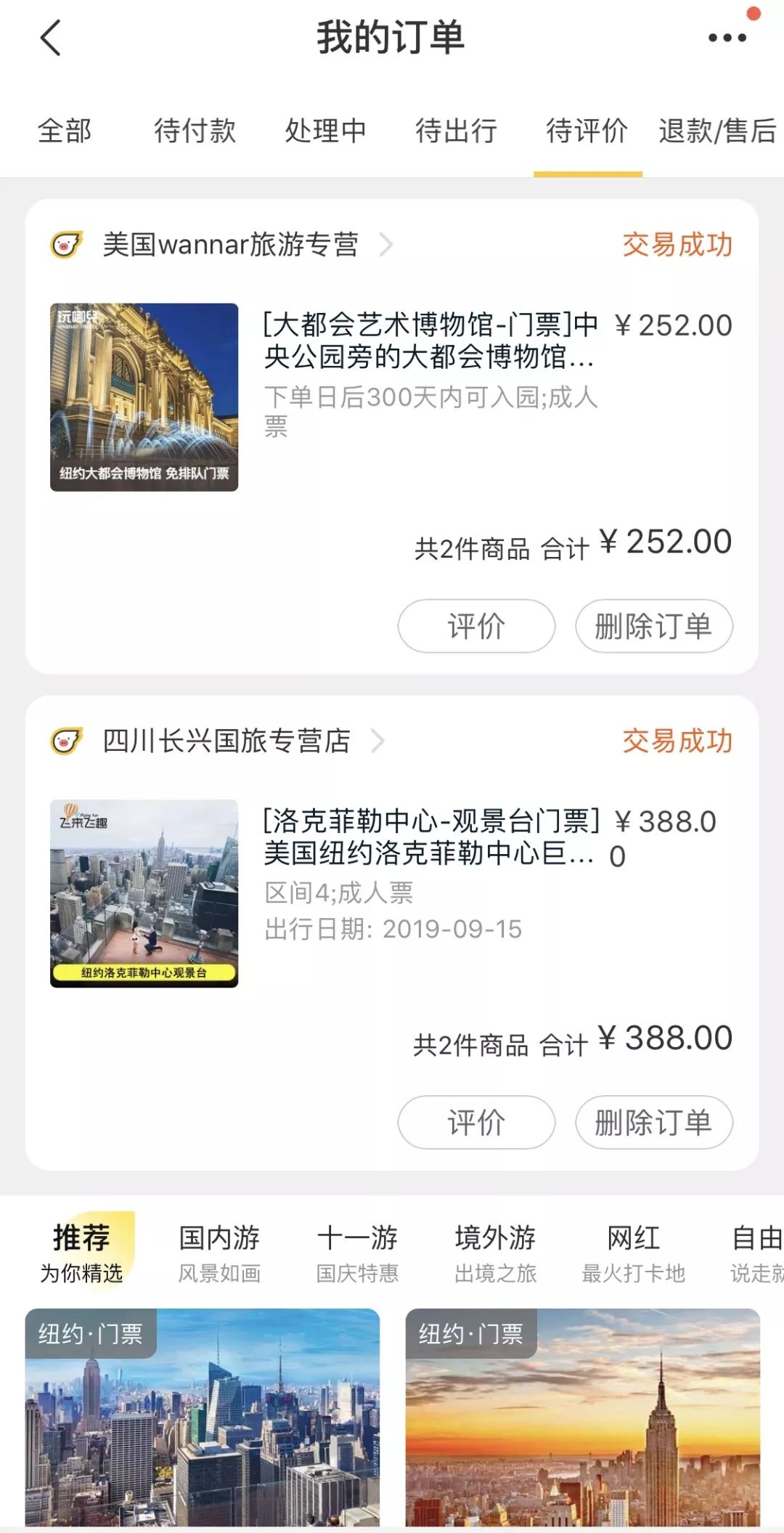Viewport: 784px width, 1533px height.
Task: Tap the pig logo of 四川长兴国旅专营店
Action: pos(66,741)
